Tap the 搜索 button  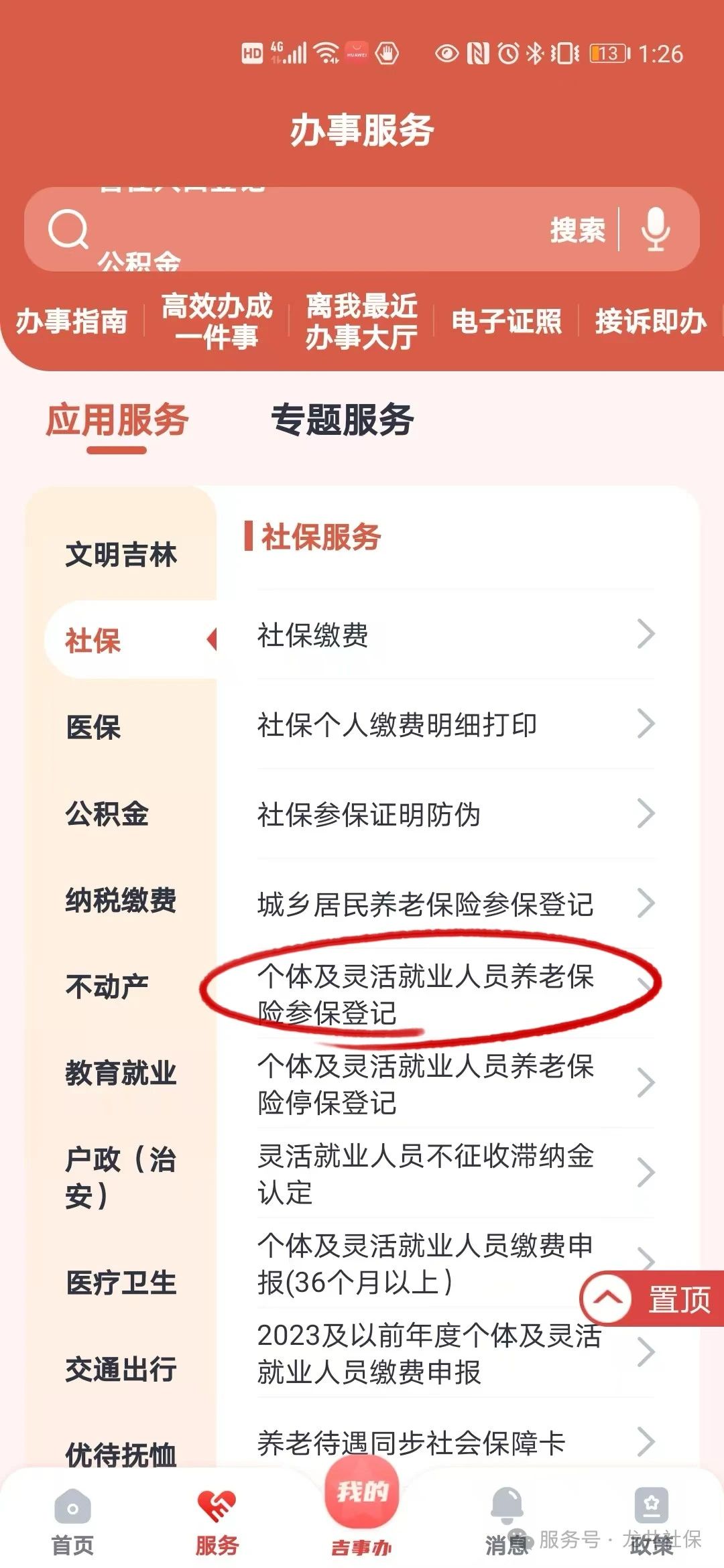[577, 230]
